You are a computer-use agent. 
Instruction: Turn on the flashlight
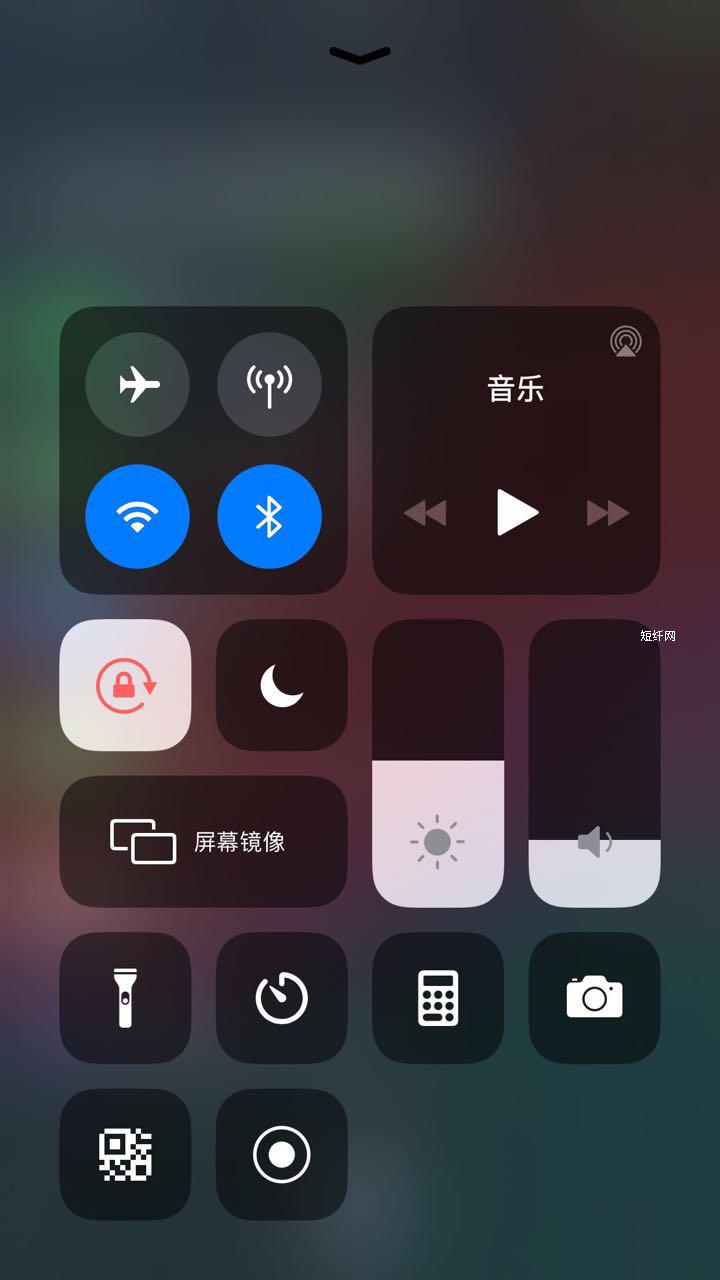125,997
